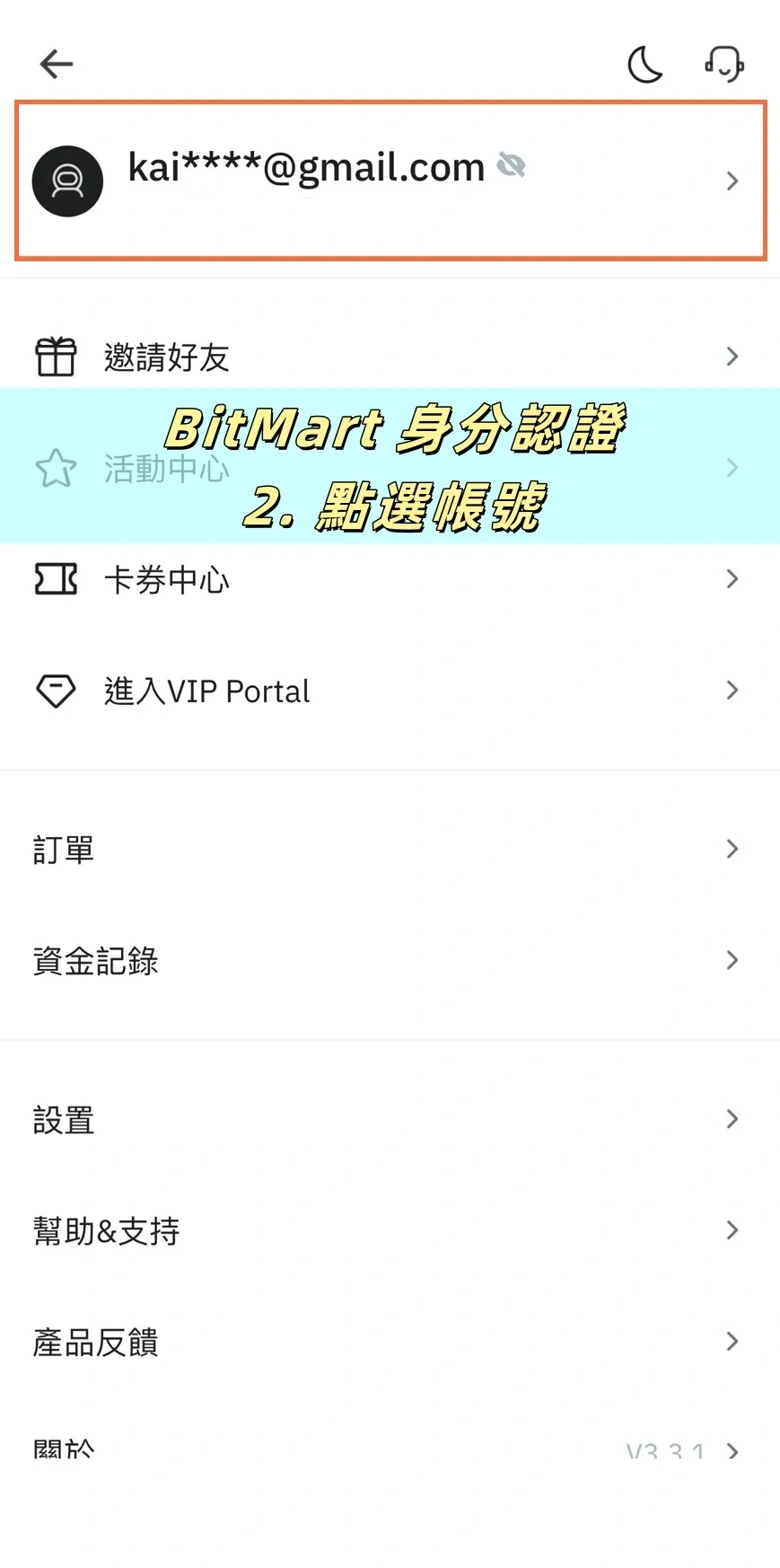Open customer support via headset icon
Image resolution: width=780 pixels, height=1568 pixels.
coord(723,64)
